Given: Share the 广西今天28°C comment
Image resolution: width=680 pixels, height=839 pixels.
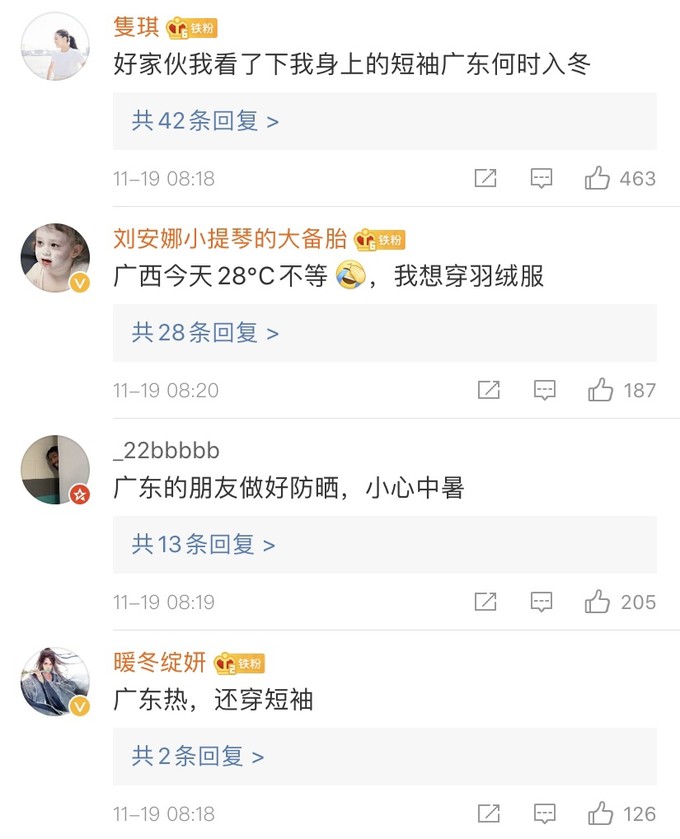Looking at the screenshot, I should 488,390.
